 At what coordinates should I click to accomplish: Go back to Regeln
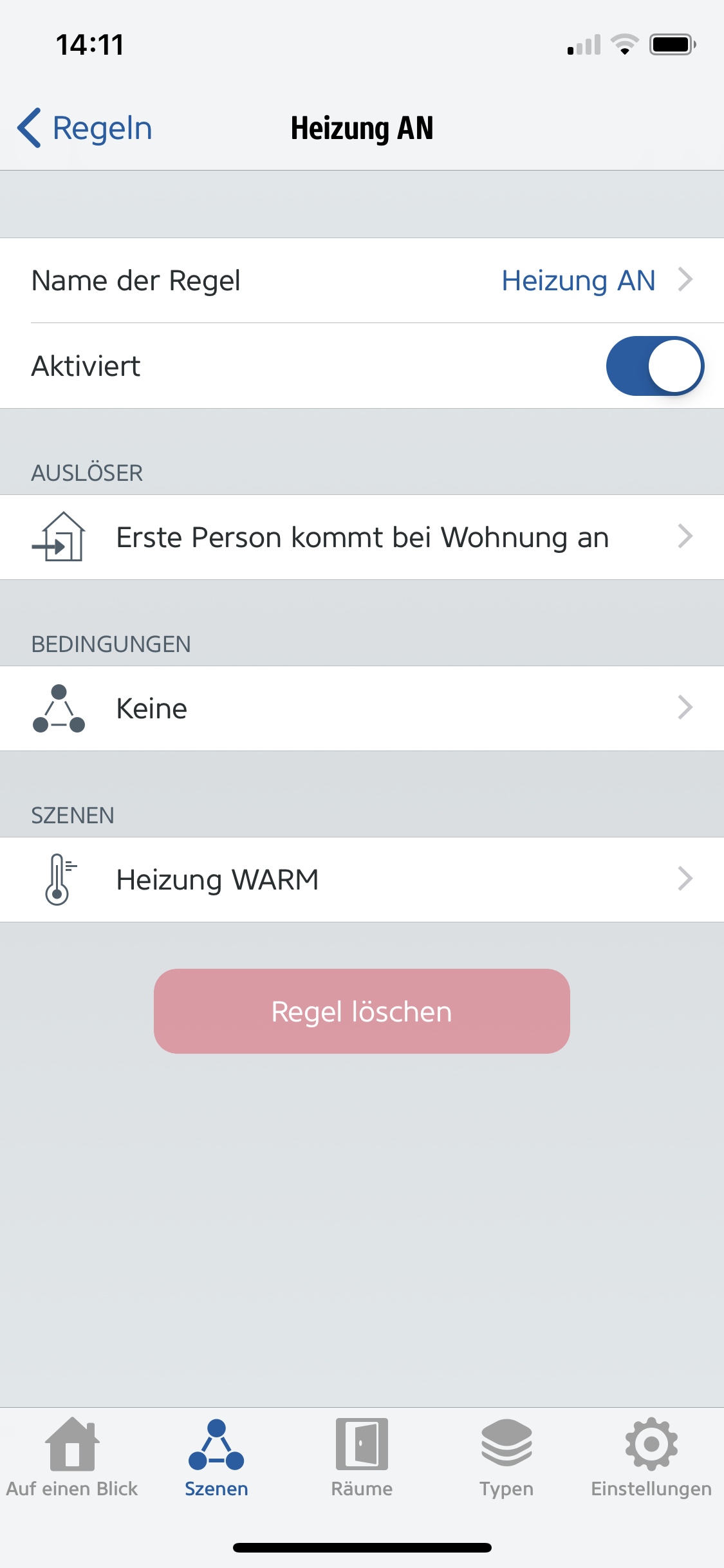click(85, 128)
